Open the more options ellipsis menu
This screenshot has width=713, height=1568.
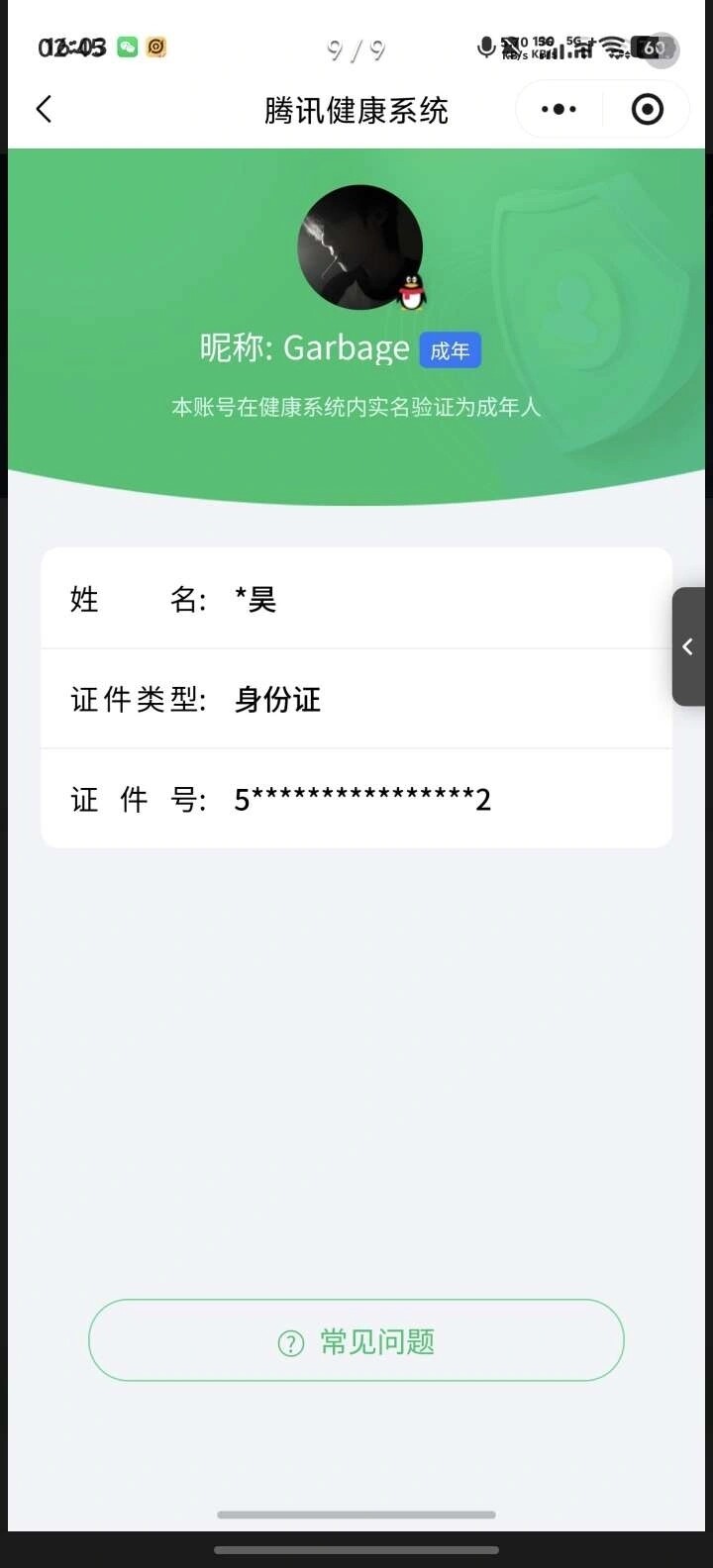click(558, 109)
